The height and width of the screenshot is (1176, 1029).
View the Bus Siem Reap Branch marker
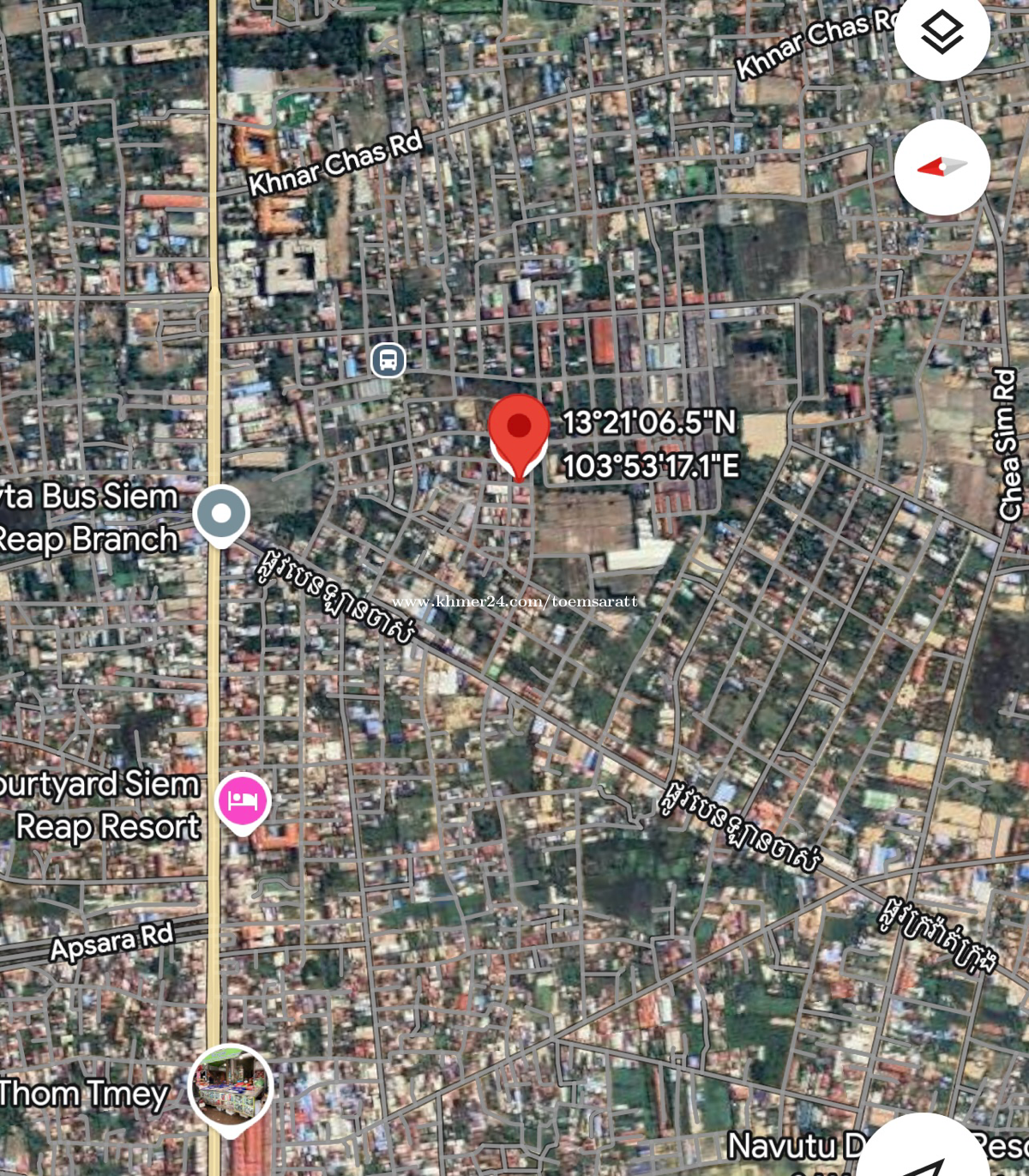point(221,514)
